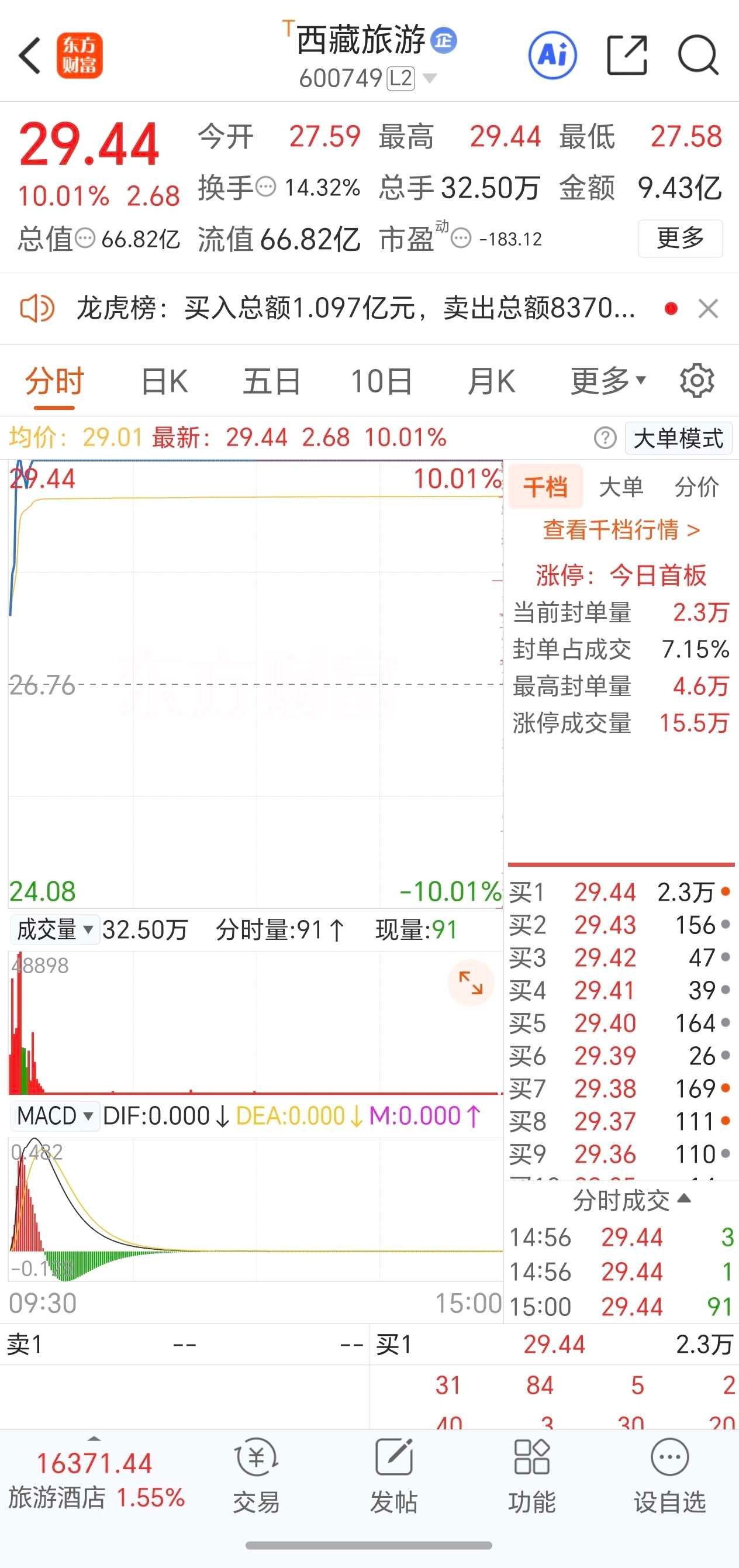Screen dimensions: 739x1568
Task: Open the search magnifier
Action: click(698, 56)
